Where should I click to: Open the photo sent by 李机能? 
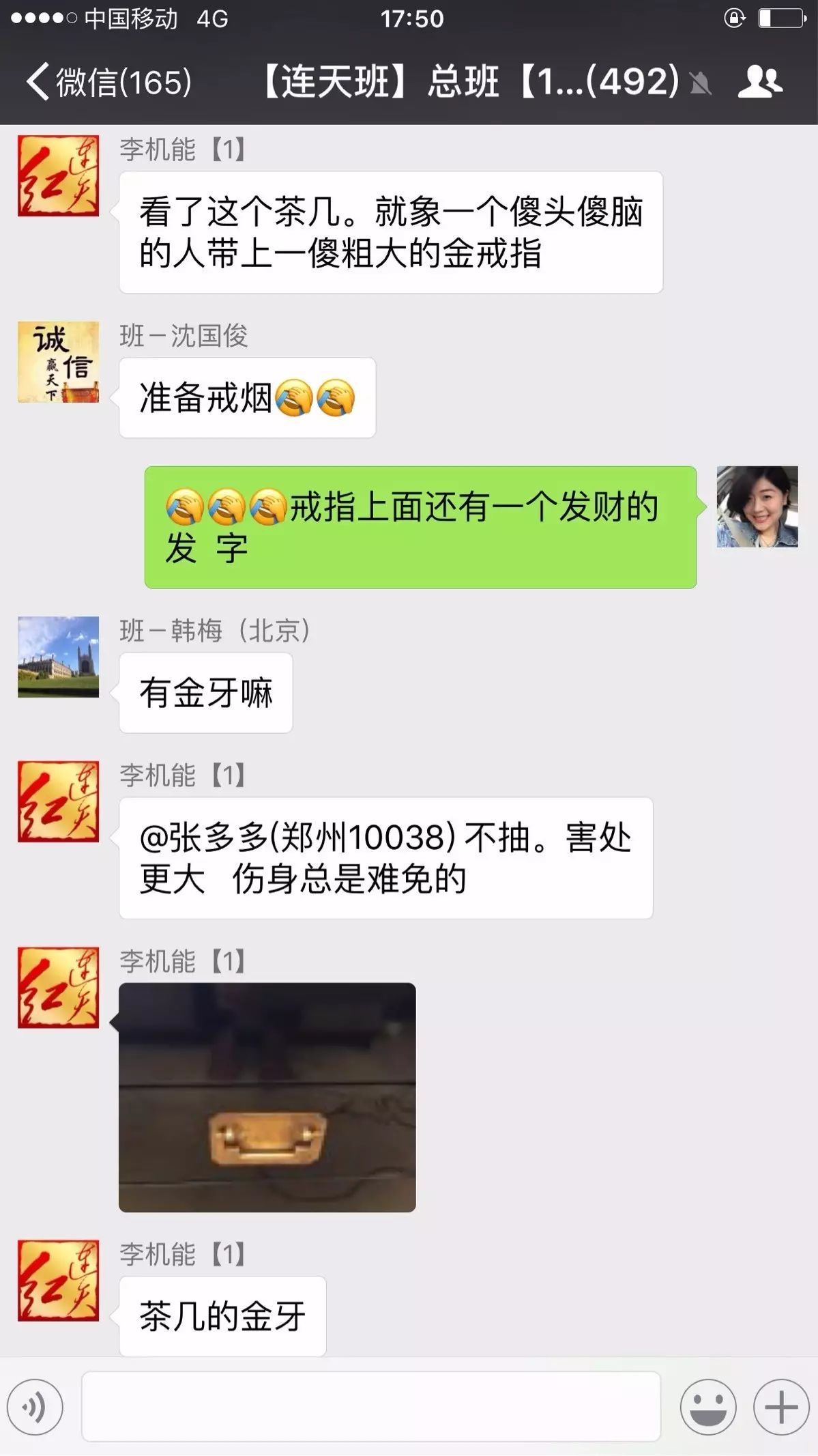pyautogui.click(x=267, y=1097)
